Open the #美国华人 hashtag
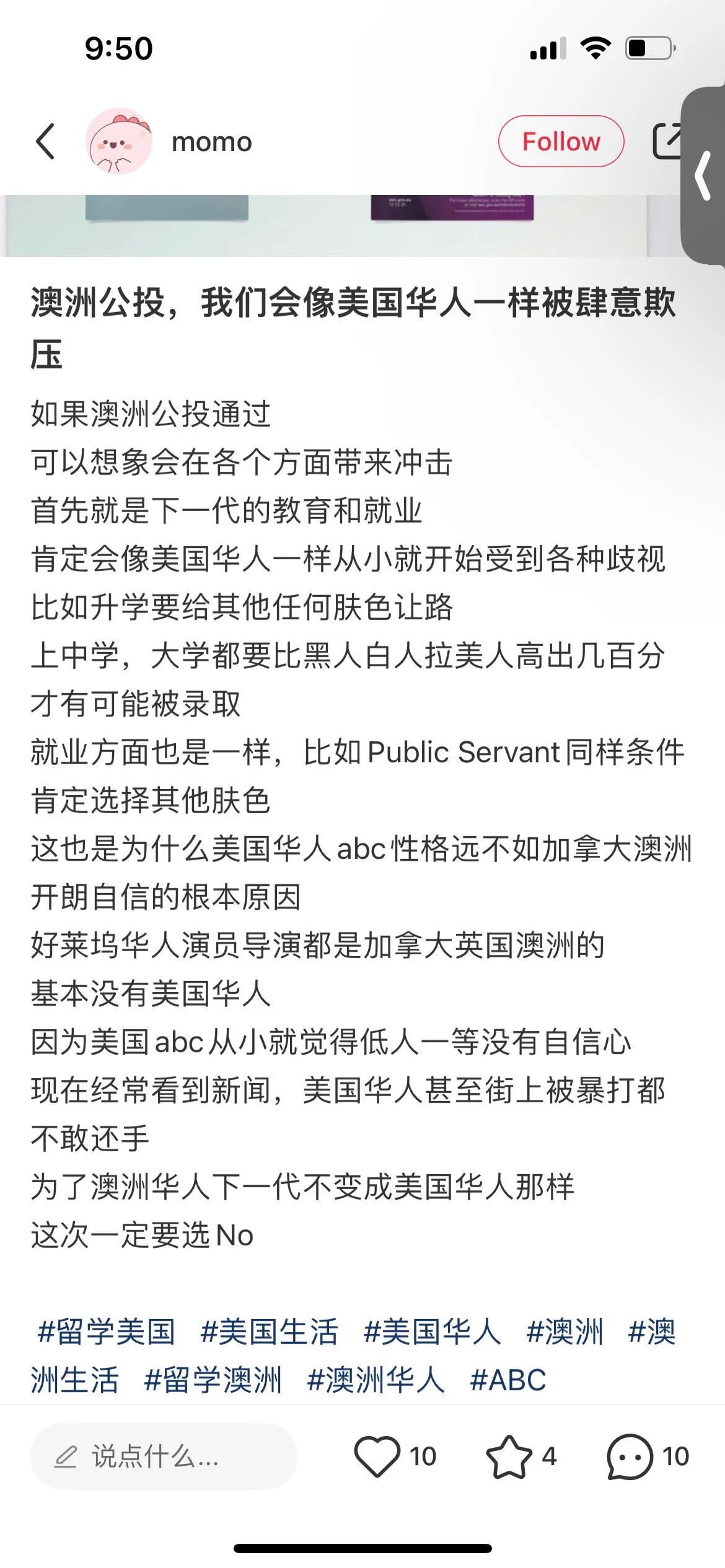Viewport: 725px width, 1568px height. (x=432, y=1332)
